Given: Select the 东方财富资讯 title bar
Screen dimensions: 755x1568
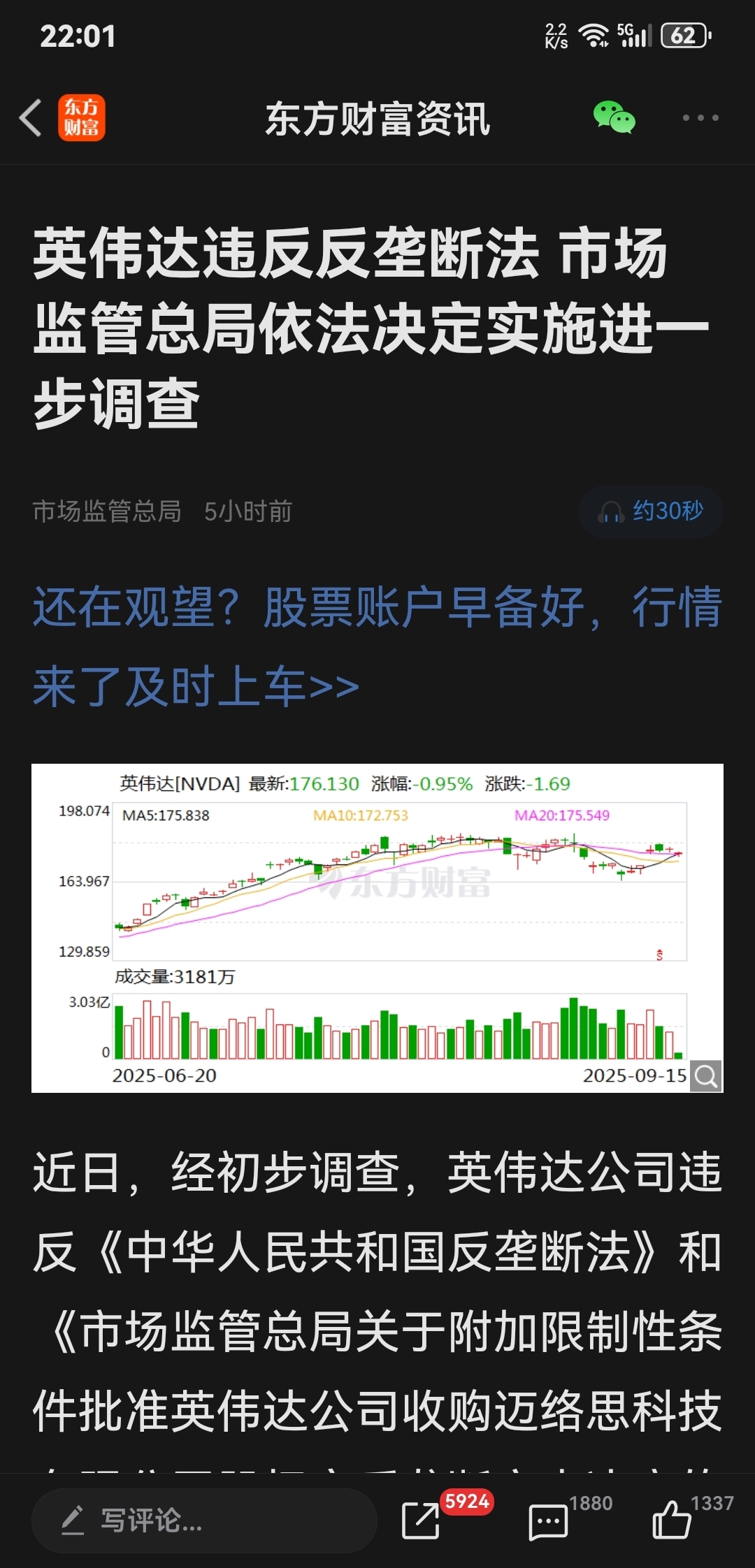Looking at the screenshot, I should 377,118.
